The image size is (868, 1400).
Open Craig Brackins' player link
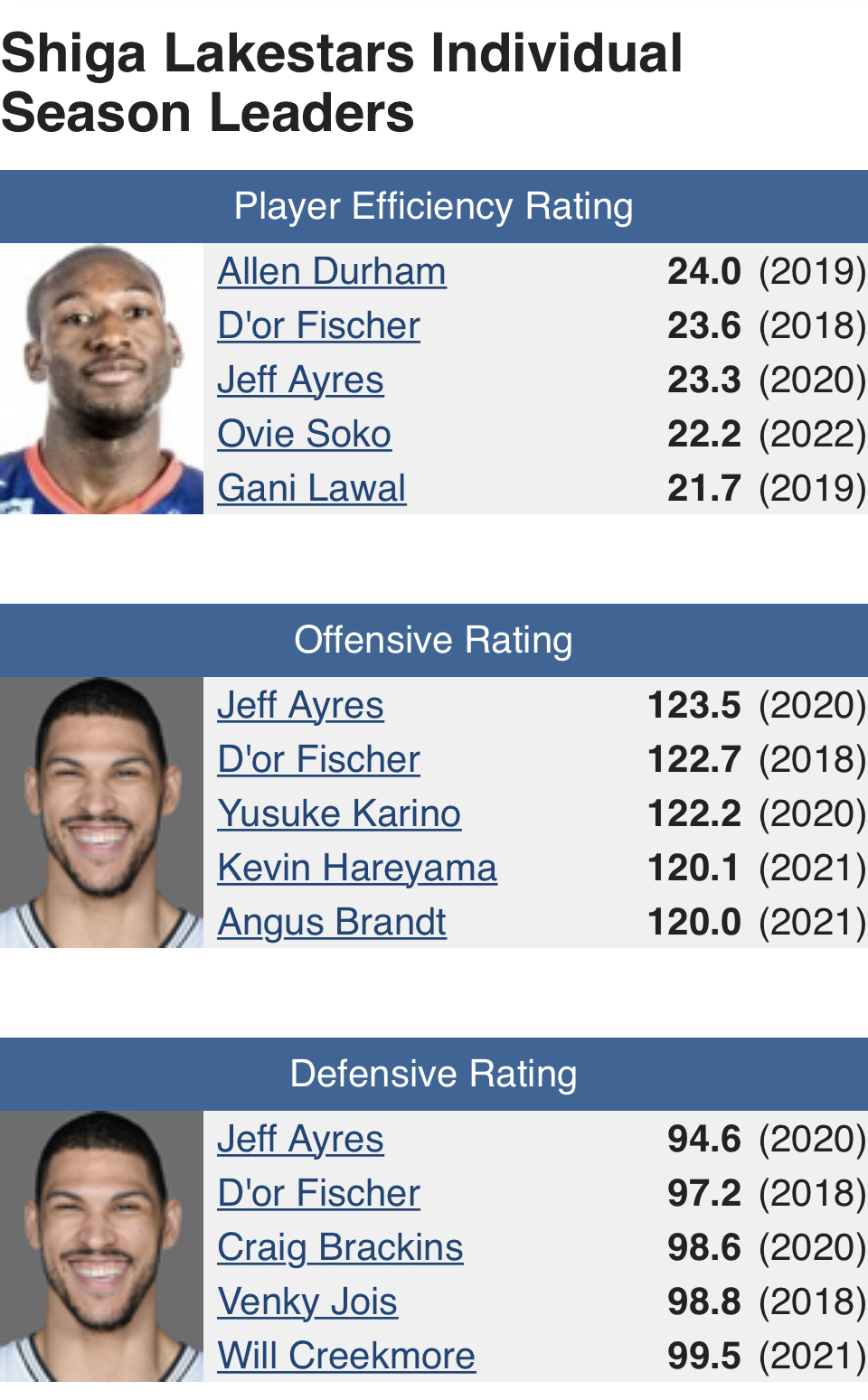341,1247
